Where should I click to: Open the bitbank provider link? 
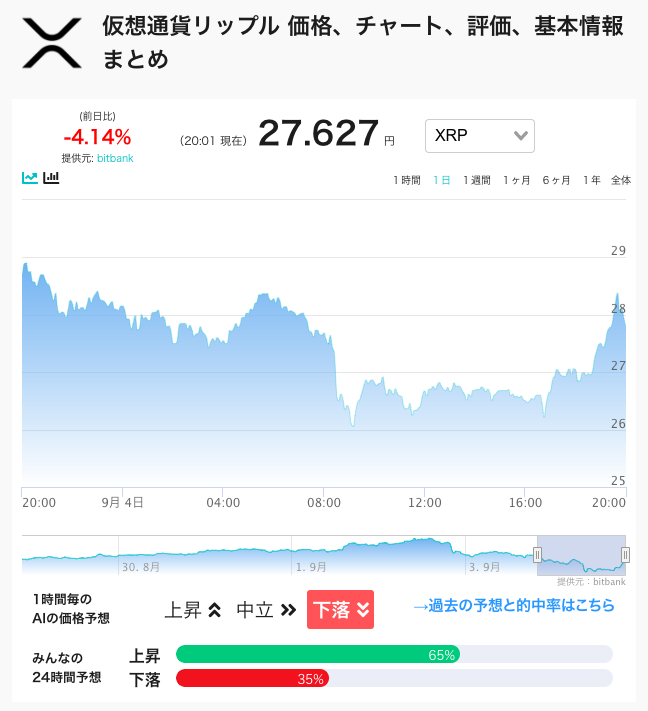(115, 158)
